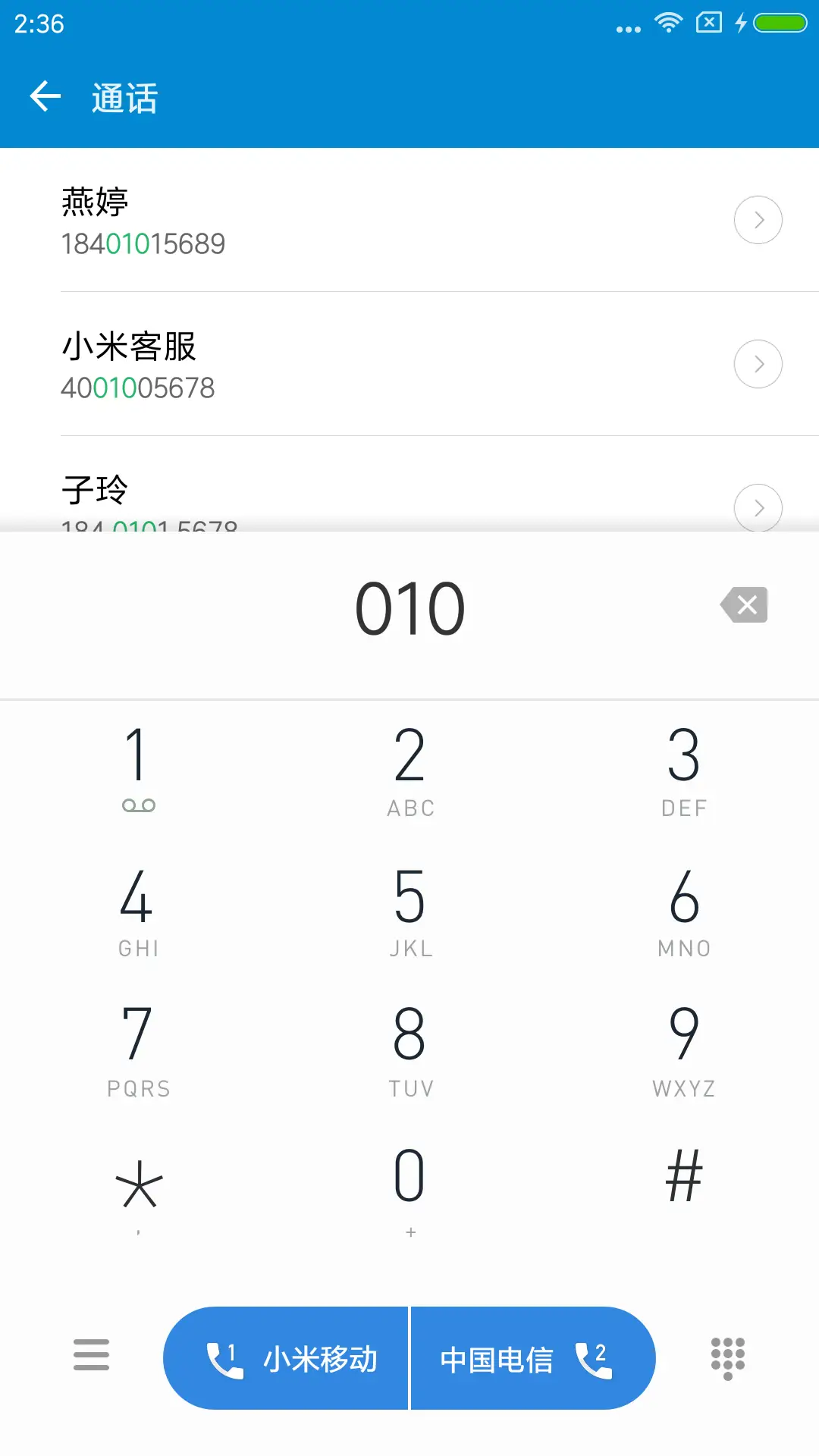Open the dialer options with the hamburger icon
Image resolution: width=819 pixels, height=1456 pixels.
coord(91,1357)
